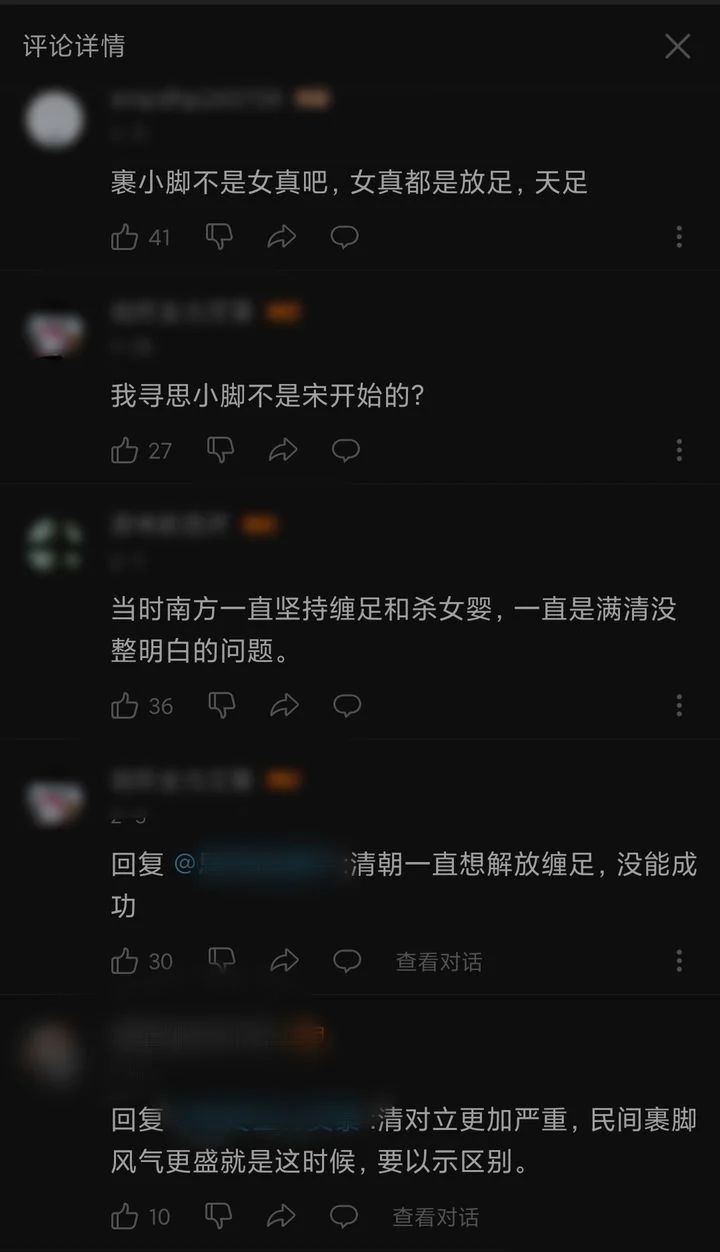Like the reply 清朝一直想解放缠足，没能成功
720x1252 pixels.
(125, 962)
